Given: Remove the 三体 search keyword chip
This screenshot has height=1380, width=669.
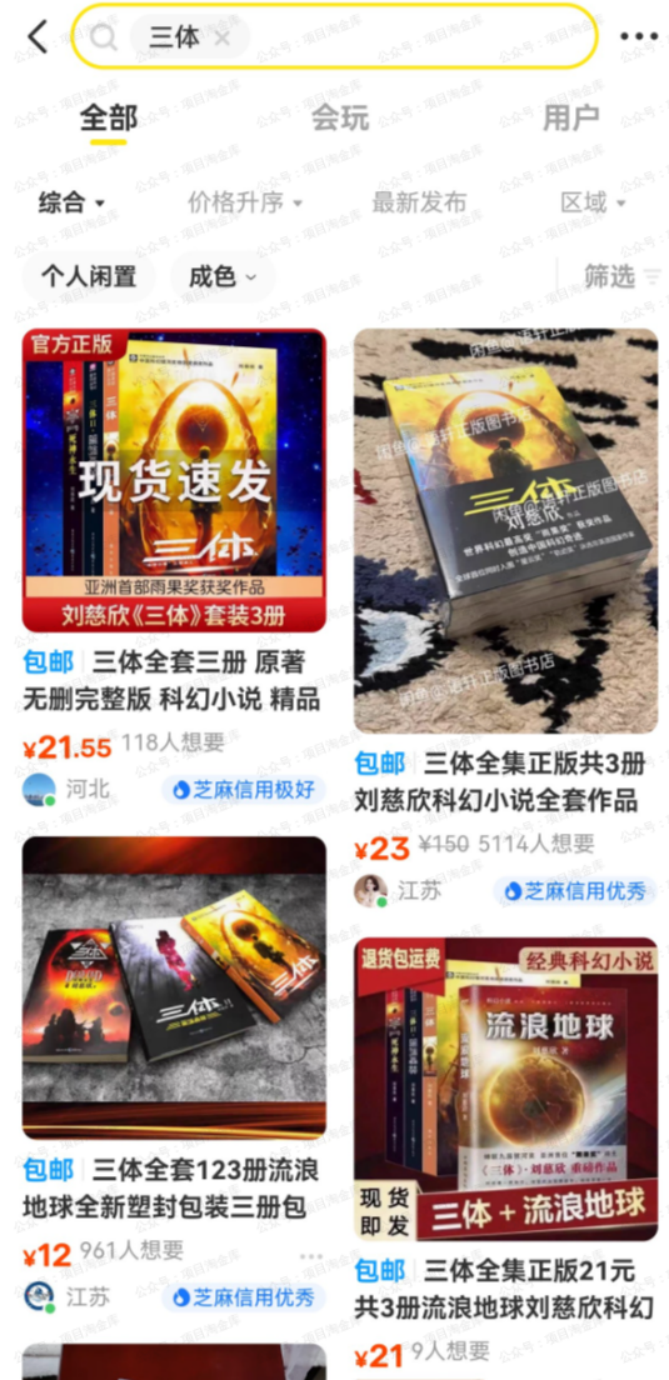Looking at the screenshot, I should [223, 38].
